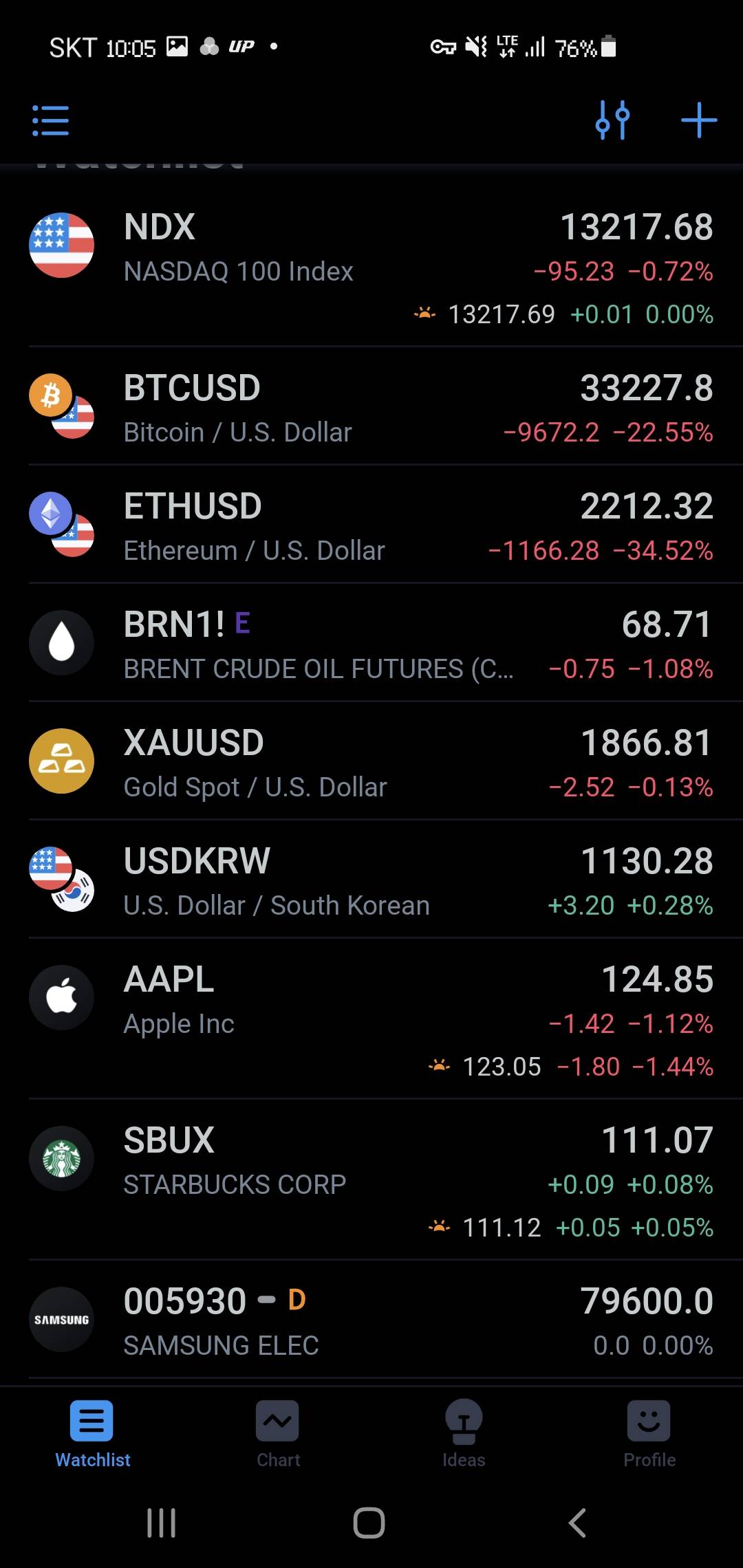Open the 005930 Samsung Elec row
This screenshot has height=1568, width=743.
[x=371, y=1321]
